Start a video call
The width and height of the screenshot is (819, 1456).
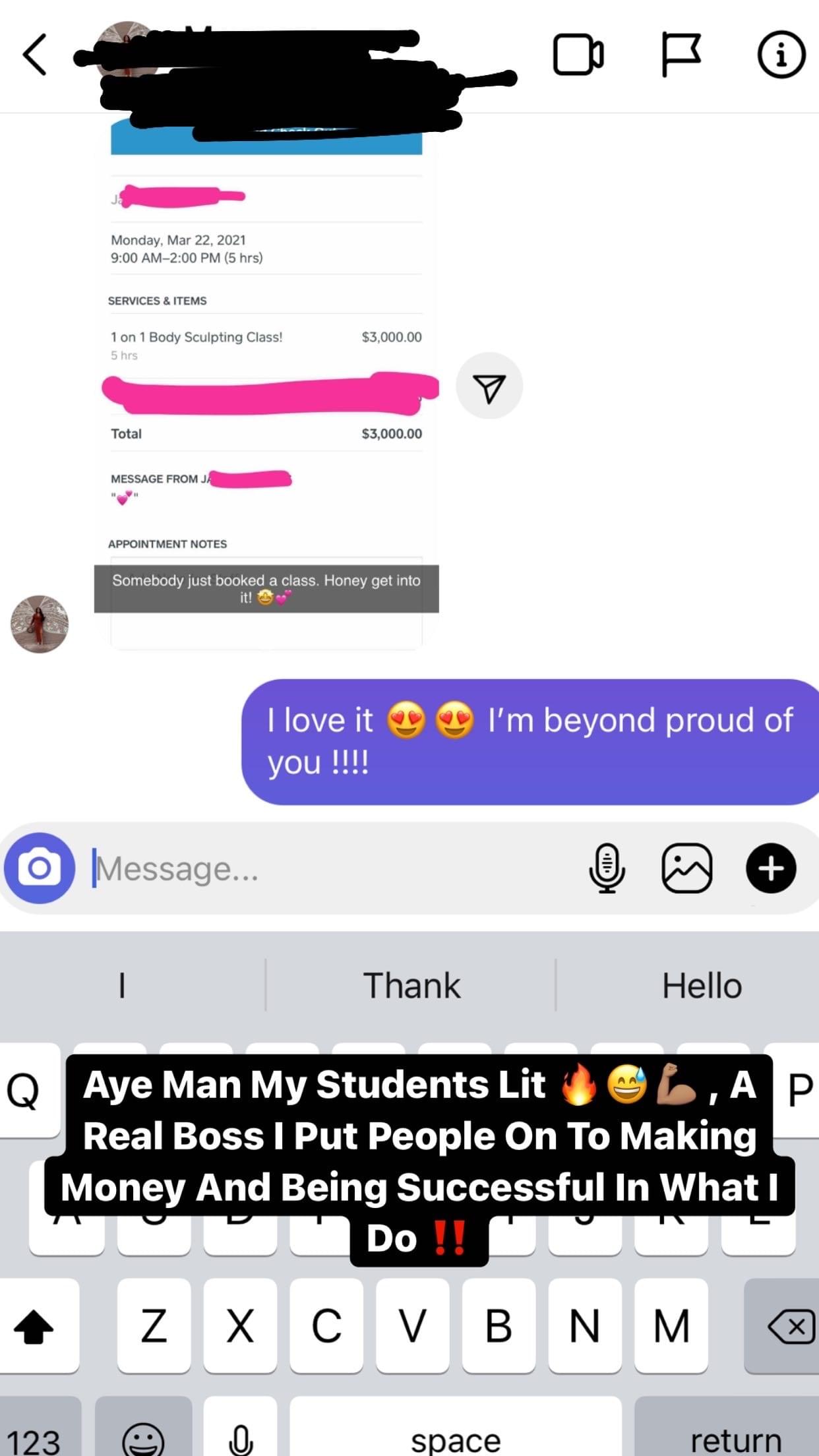578,55
